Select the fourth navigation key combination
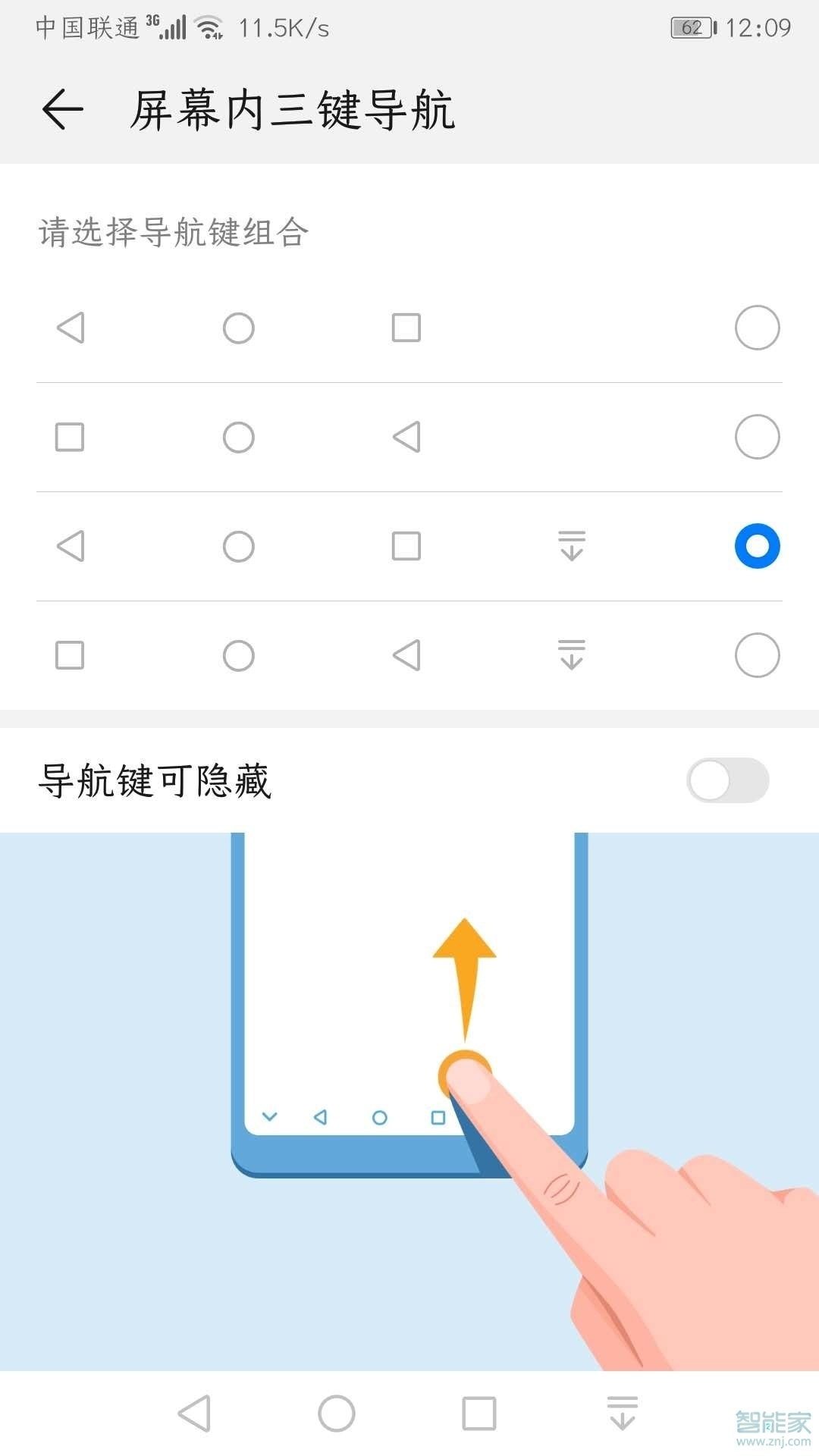The image size is (819, 1456). coord(756,657)
